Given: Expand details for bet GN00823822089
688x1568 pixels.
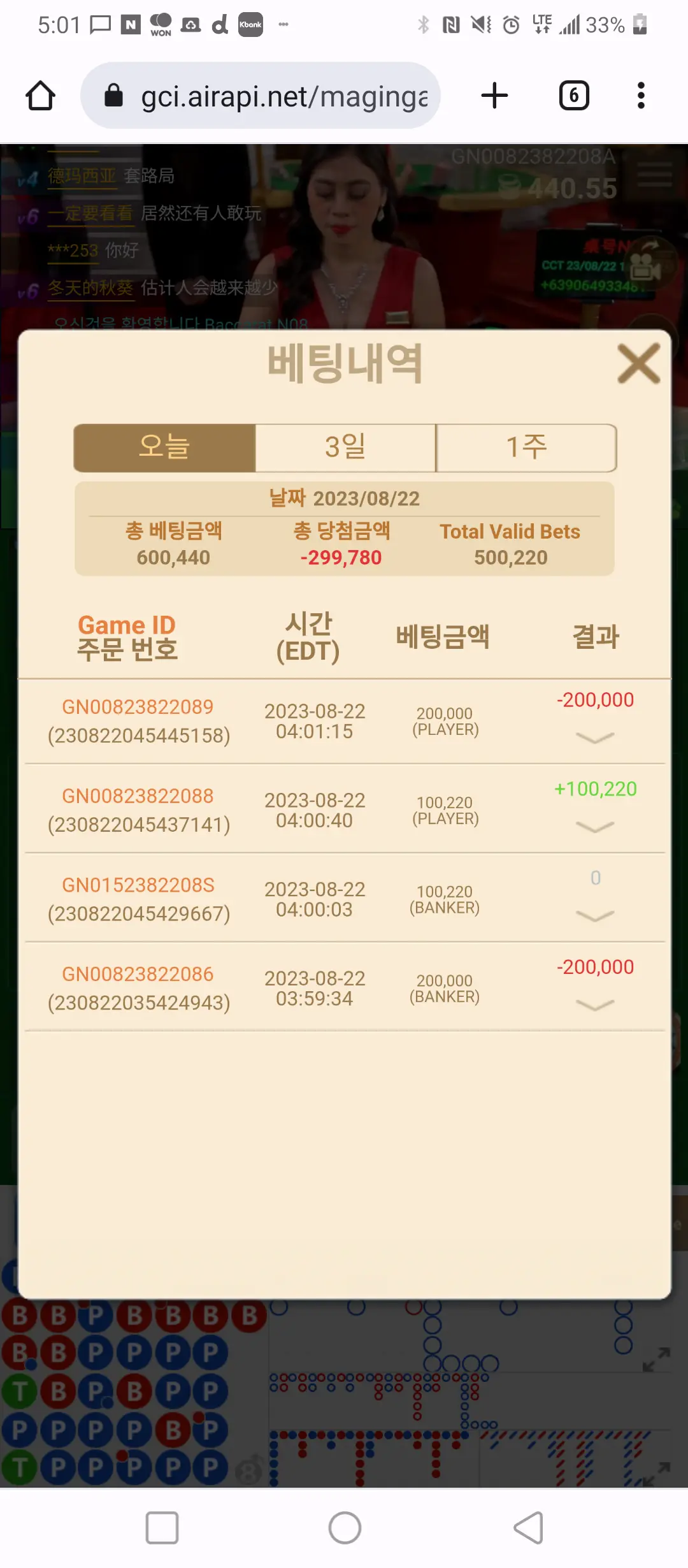Looking at the screenshot, I should 595,737.
